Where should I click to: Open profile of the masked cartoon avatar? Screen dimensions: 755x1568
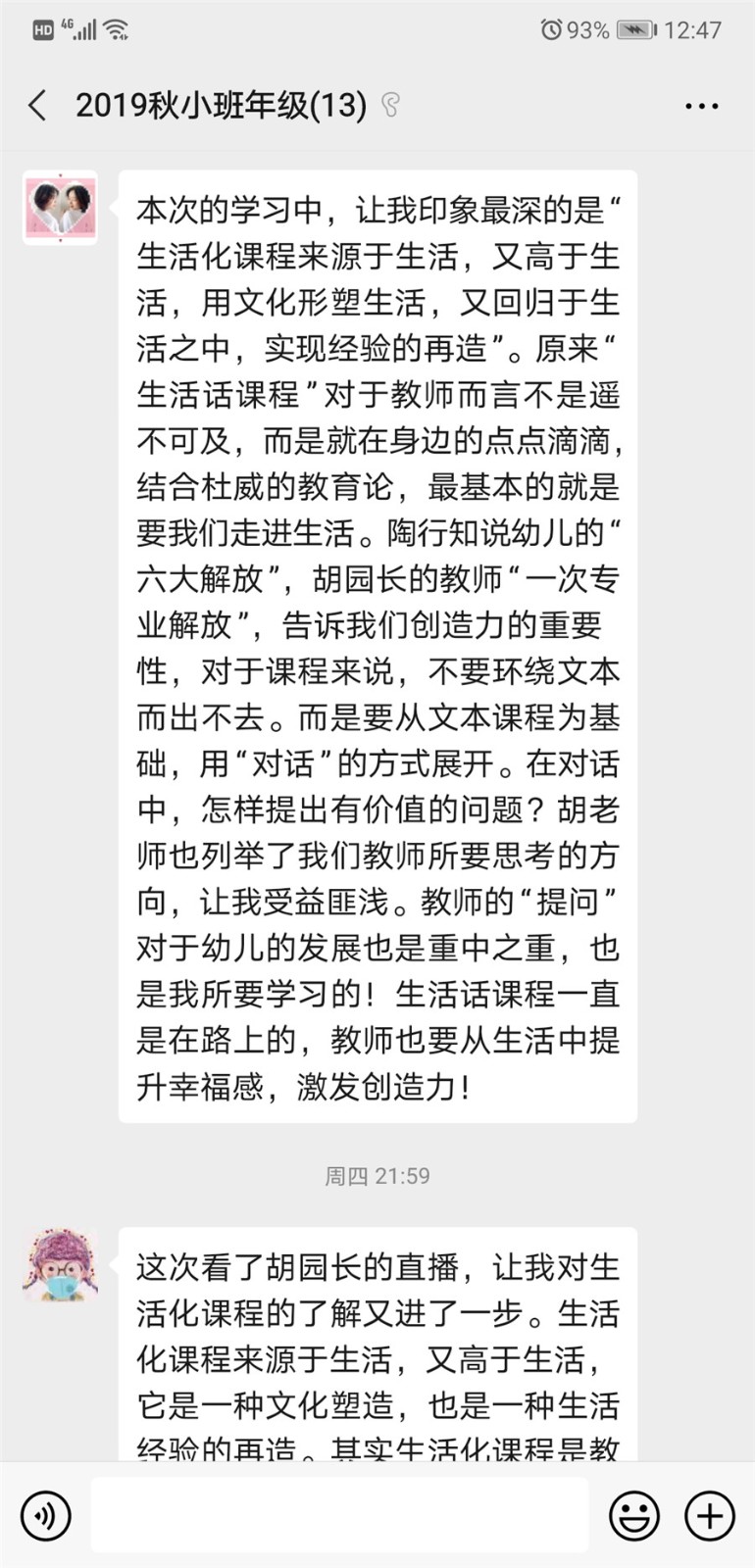60,1264
